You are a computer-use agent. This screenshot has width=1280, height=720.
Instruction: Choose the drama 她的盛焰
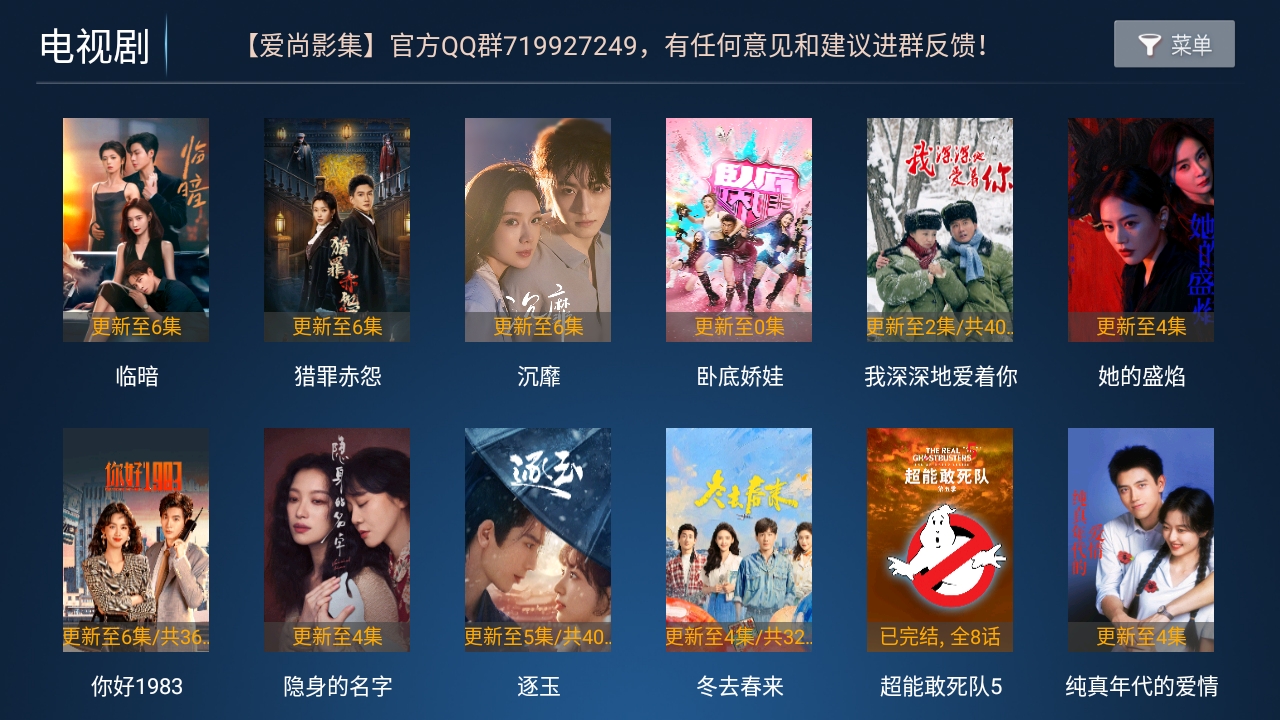coord(1141,230)
